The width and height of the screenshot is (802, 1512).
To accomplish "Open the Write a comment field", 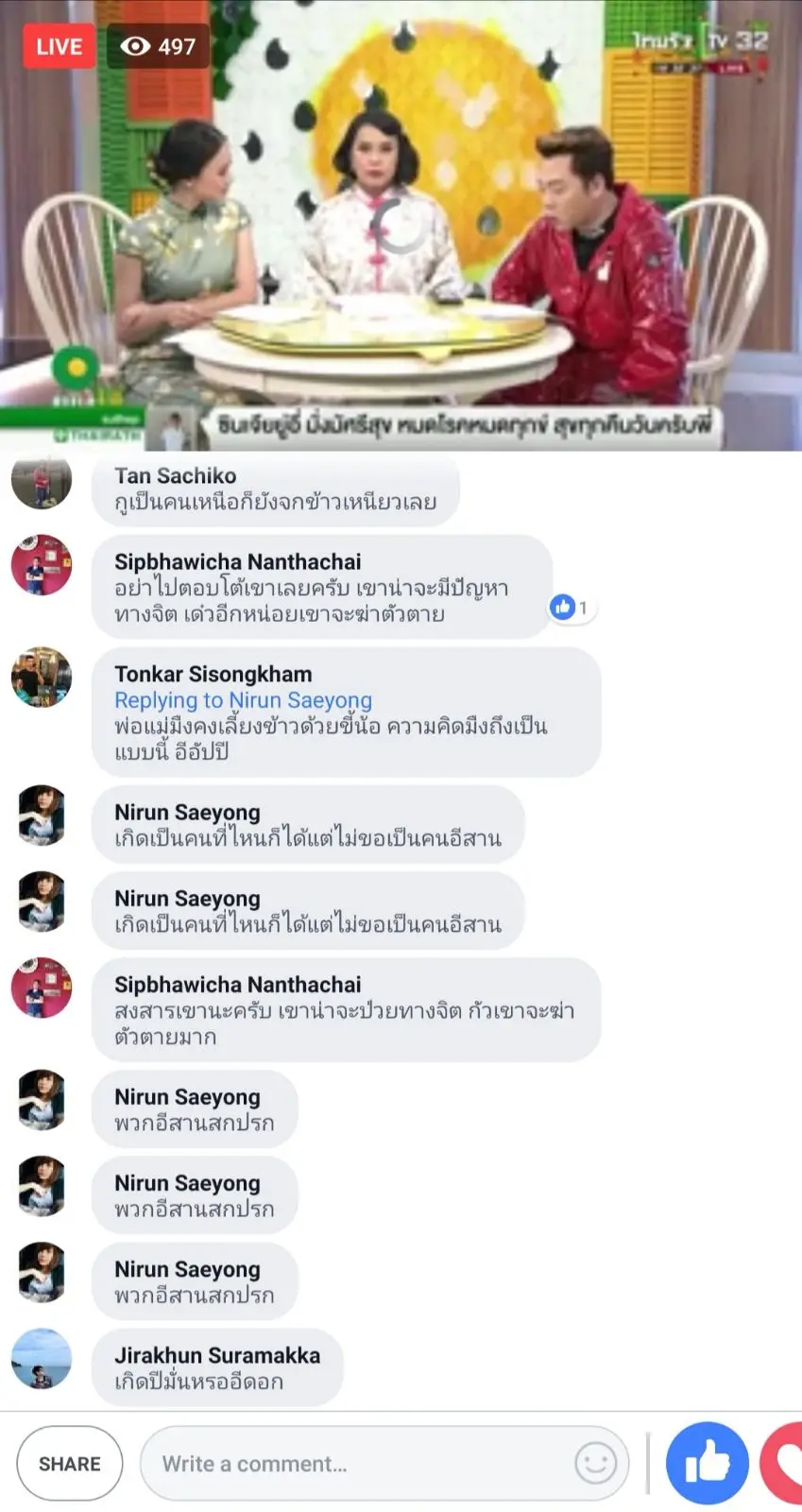I will (359, 1464).
